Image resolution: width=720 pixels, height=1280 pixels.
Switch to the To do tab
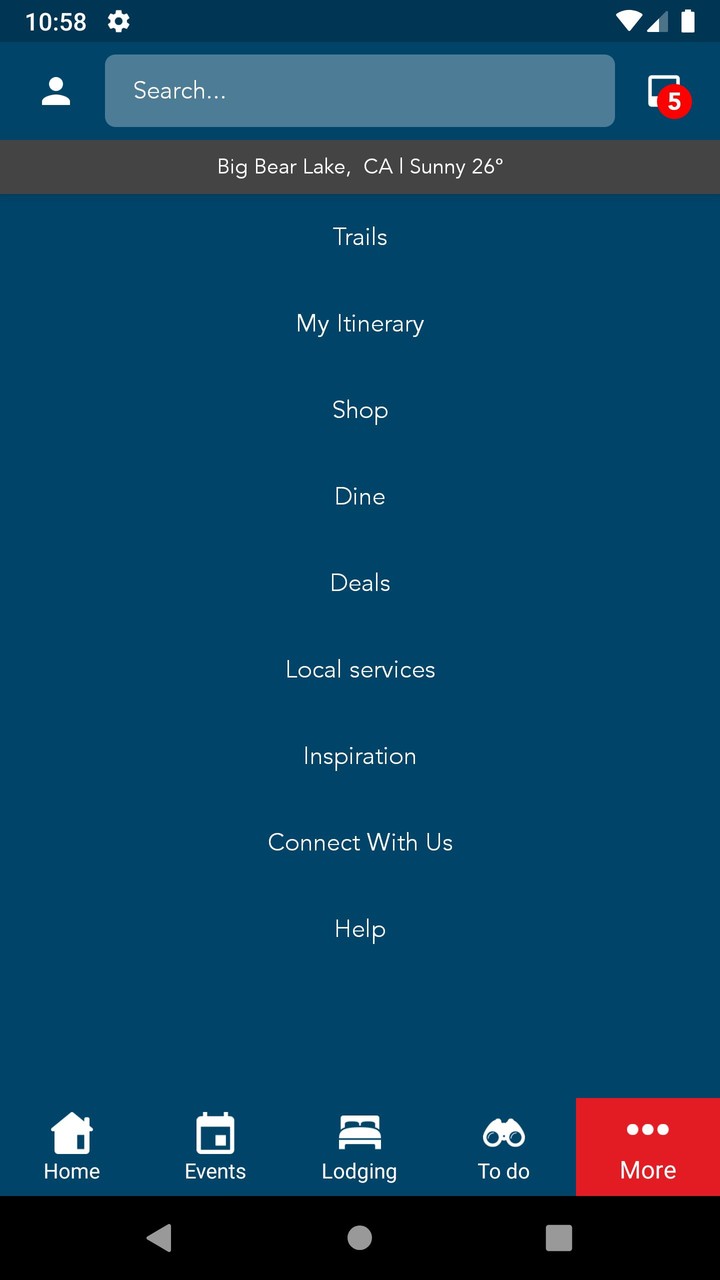[503, 1147]
